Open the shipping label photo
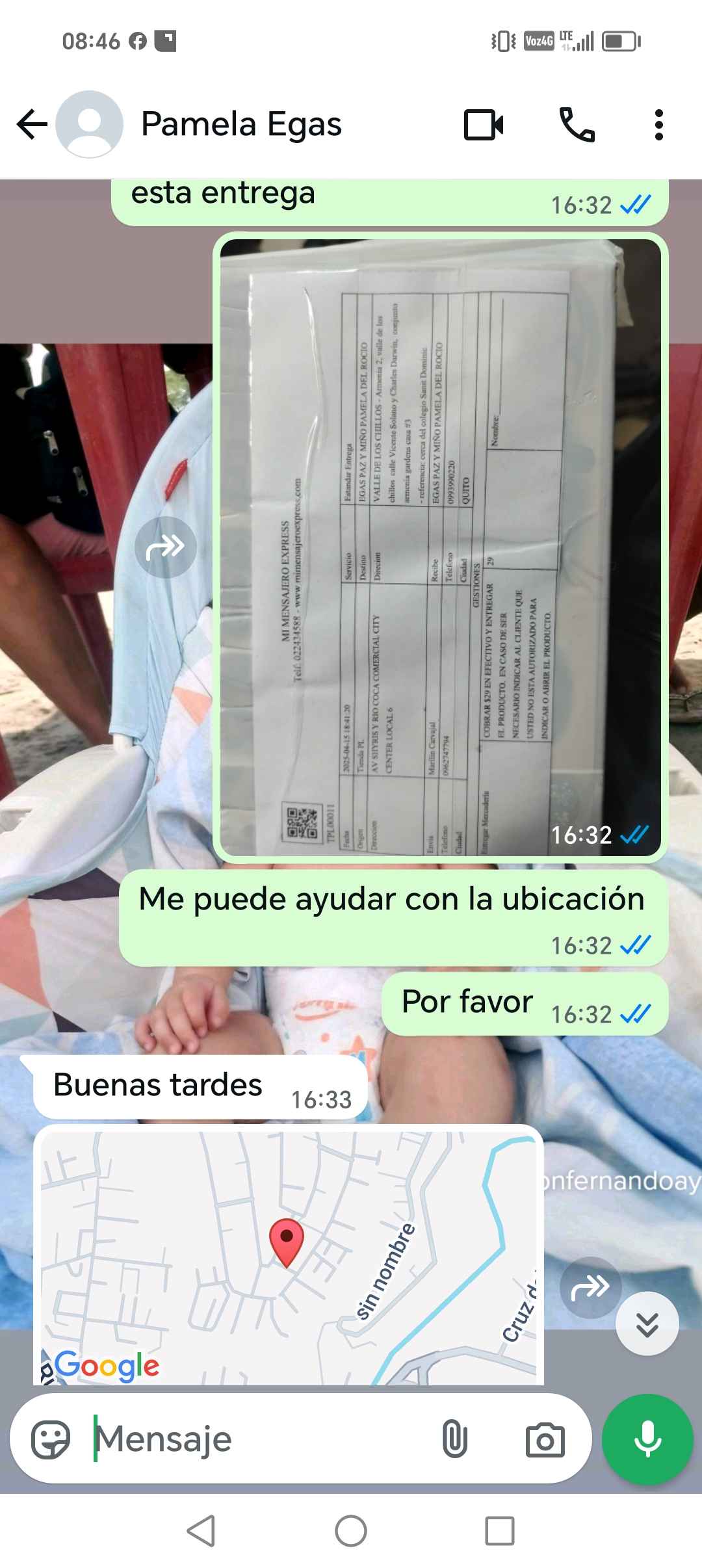Viewport: 702px width, 1568px height. (x=440, y=547)
